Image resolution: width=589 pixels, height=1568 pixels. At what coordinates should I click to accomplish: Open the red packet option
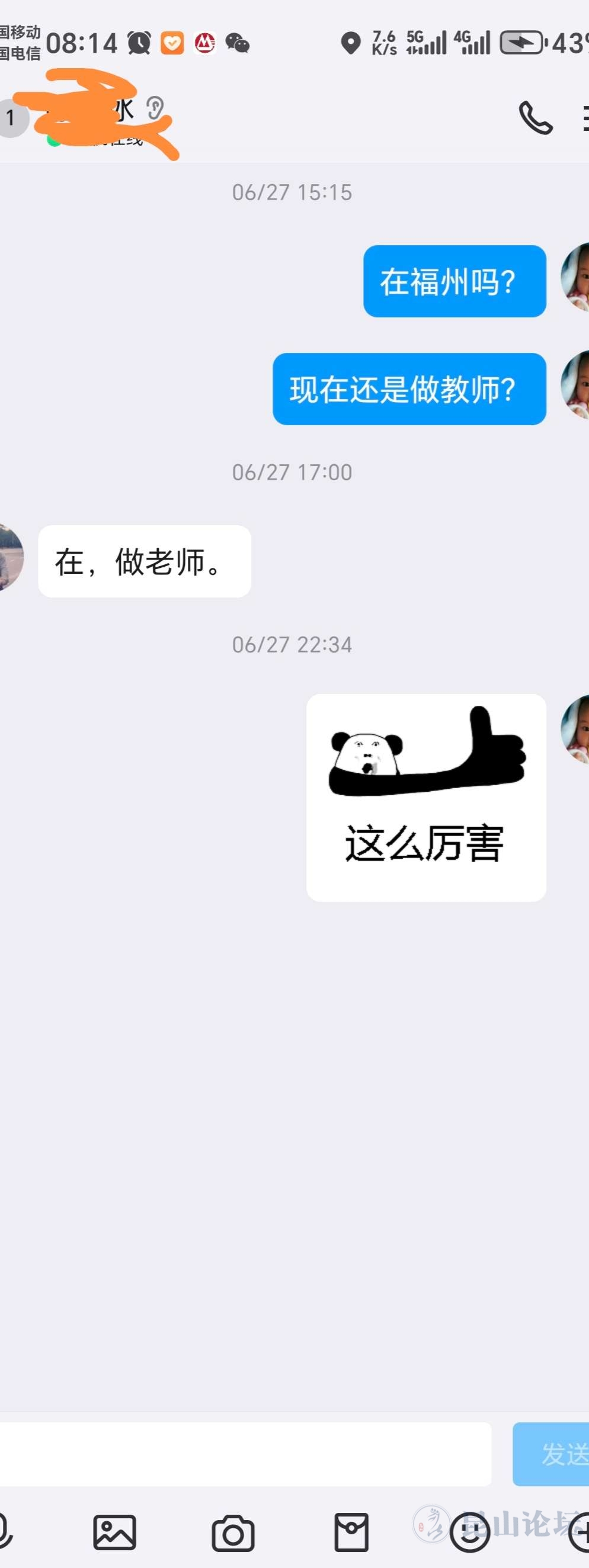click(351, 1532)
